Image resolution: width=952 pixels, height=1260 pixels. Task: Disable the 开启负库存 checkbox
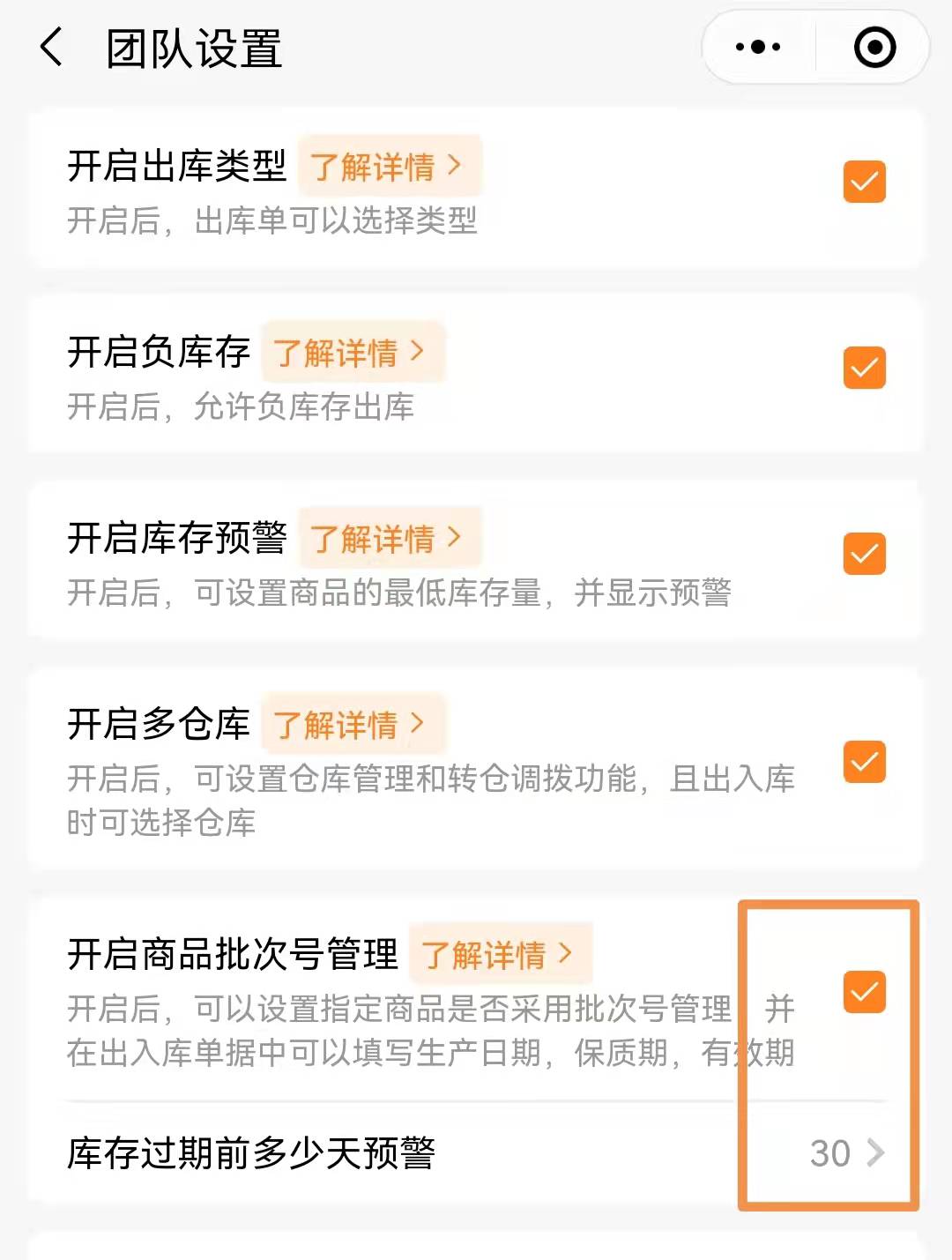[864, 368]
